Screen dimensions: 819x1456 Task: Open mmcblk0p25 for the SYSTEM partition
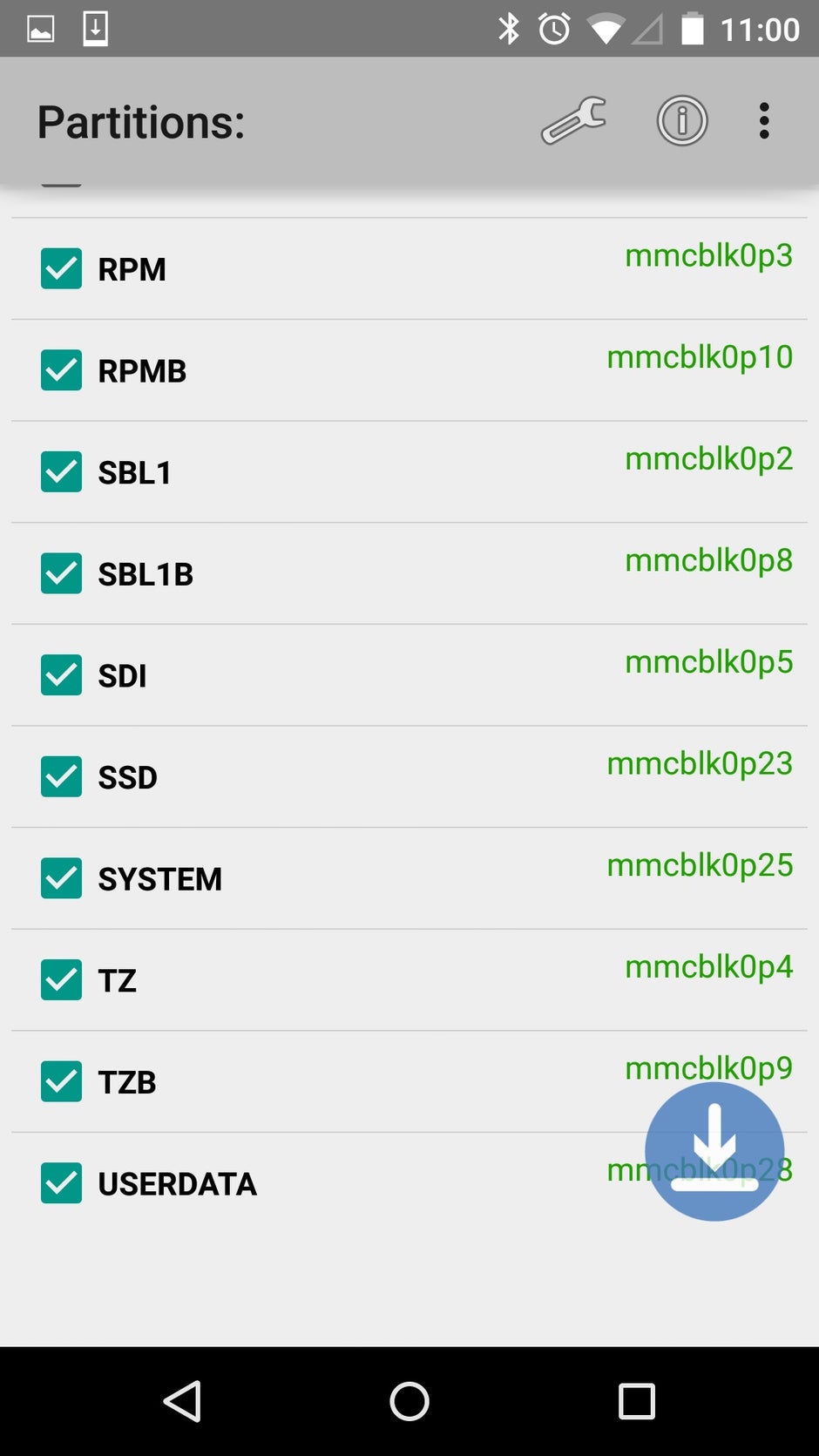point(700,865)
